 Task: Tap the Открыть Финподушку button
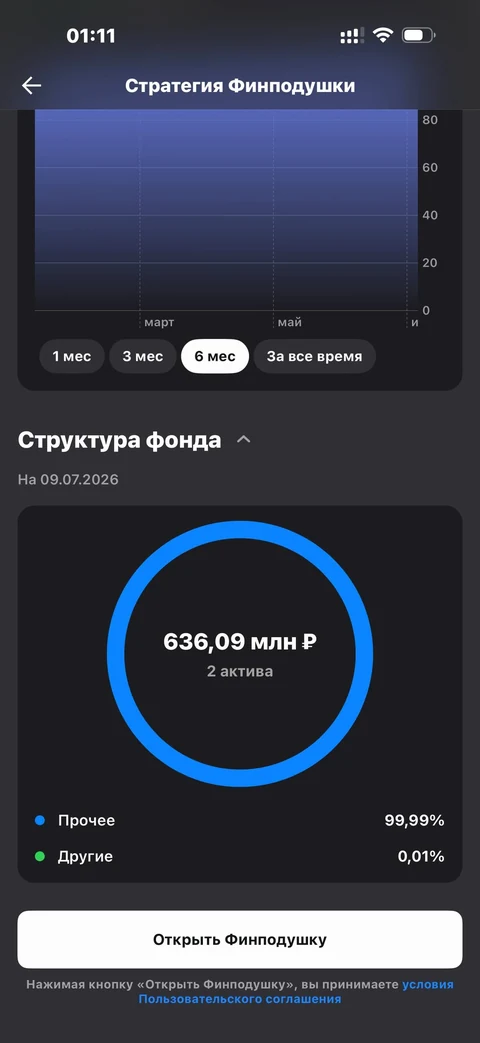pyautogui.click(x=239, y=939)
